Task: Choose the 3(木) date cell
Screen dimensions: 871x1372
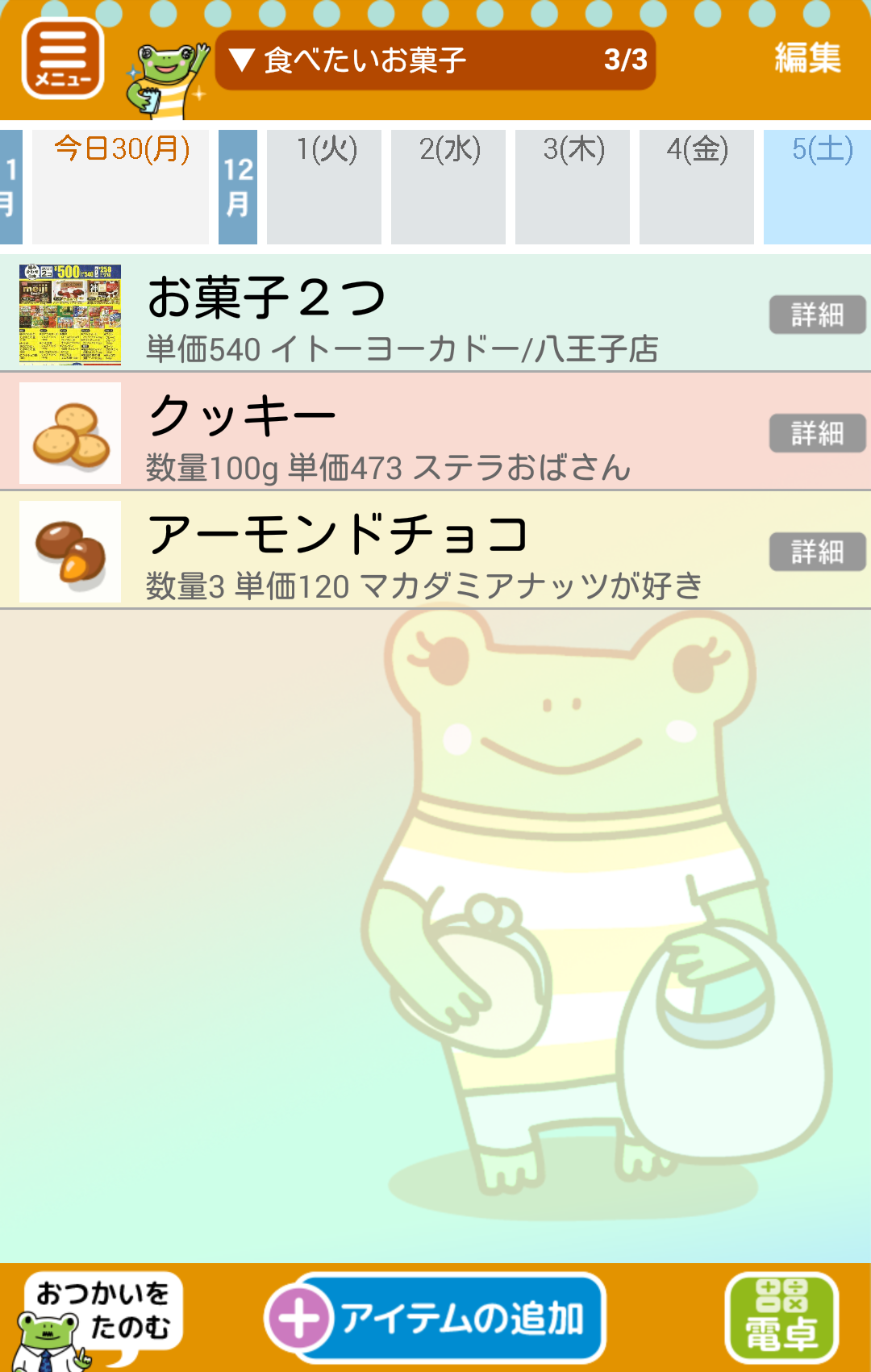Action: [x=573, y=186]
